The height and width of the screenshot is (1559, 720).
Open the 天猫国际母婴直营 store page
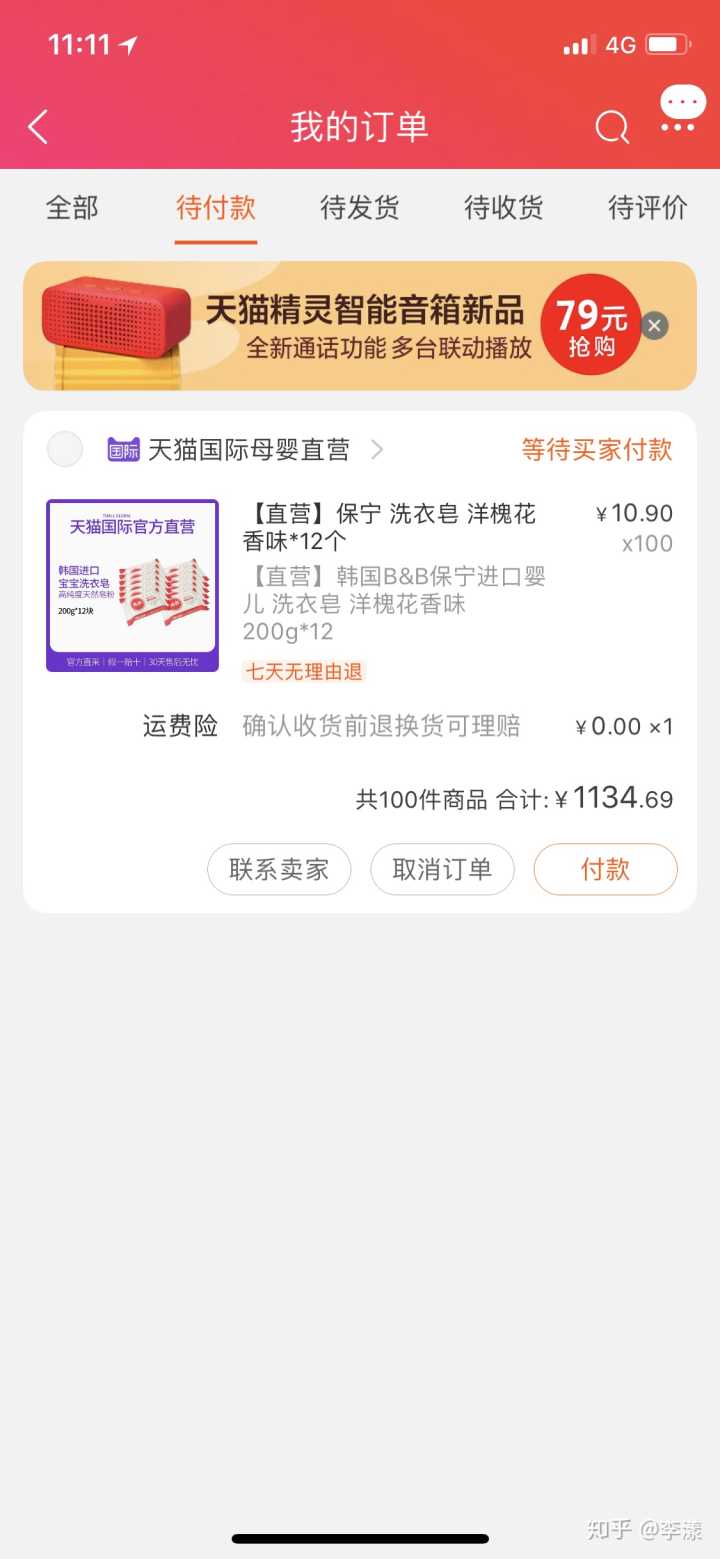click(250, 450)
